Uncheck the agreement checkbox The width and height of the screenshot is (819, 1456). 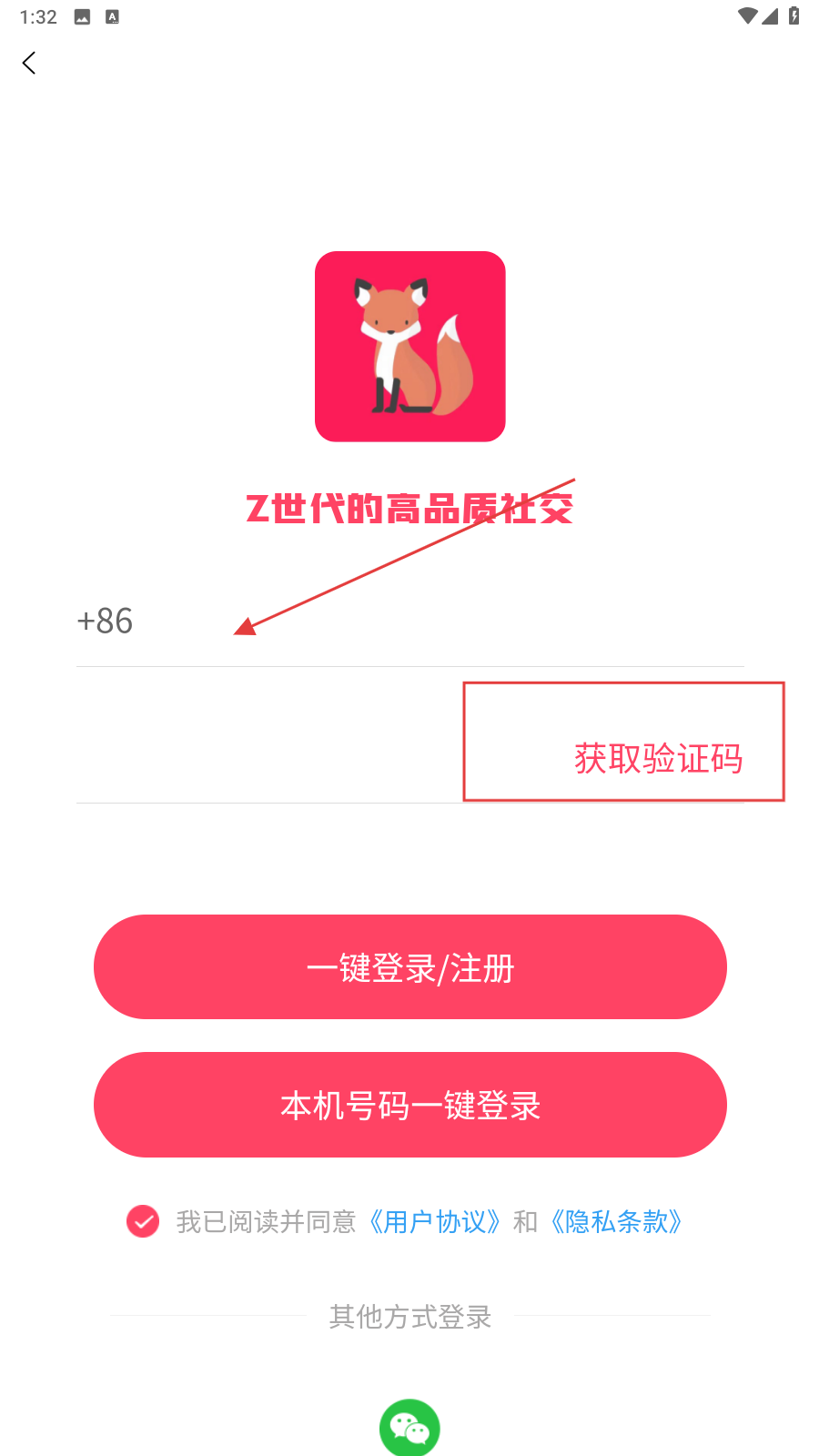(x=143, y=1221)
